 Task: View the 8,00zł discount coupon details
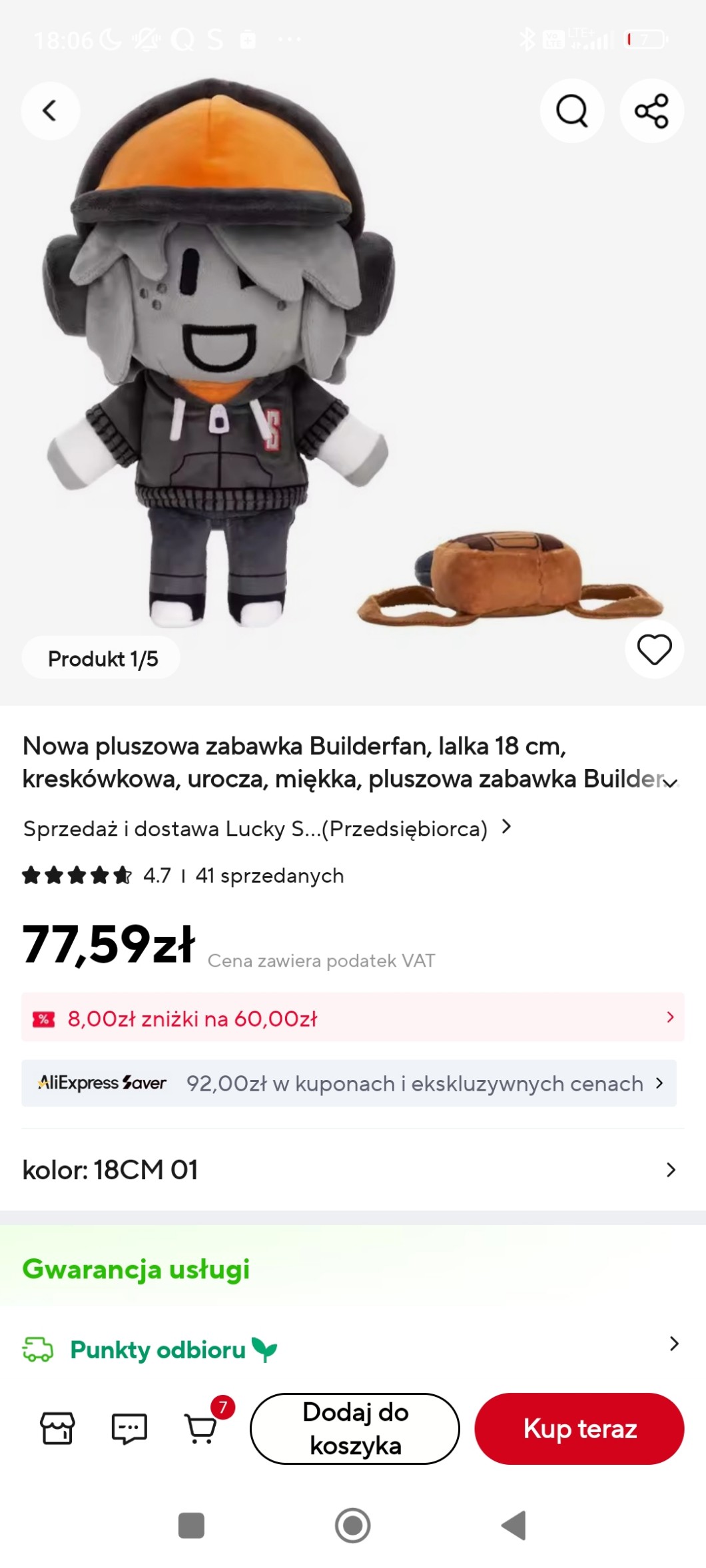(352, 1017)
